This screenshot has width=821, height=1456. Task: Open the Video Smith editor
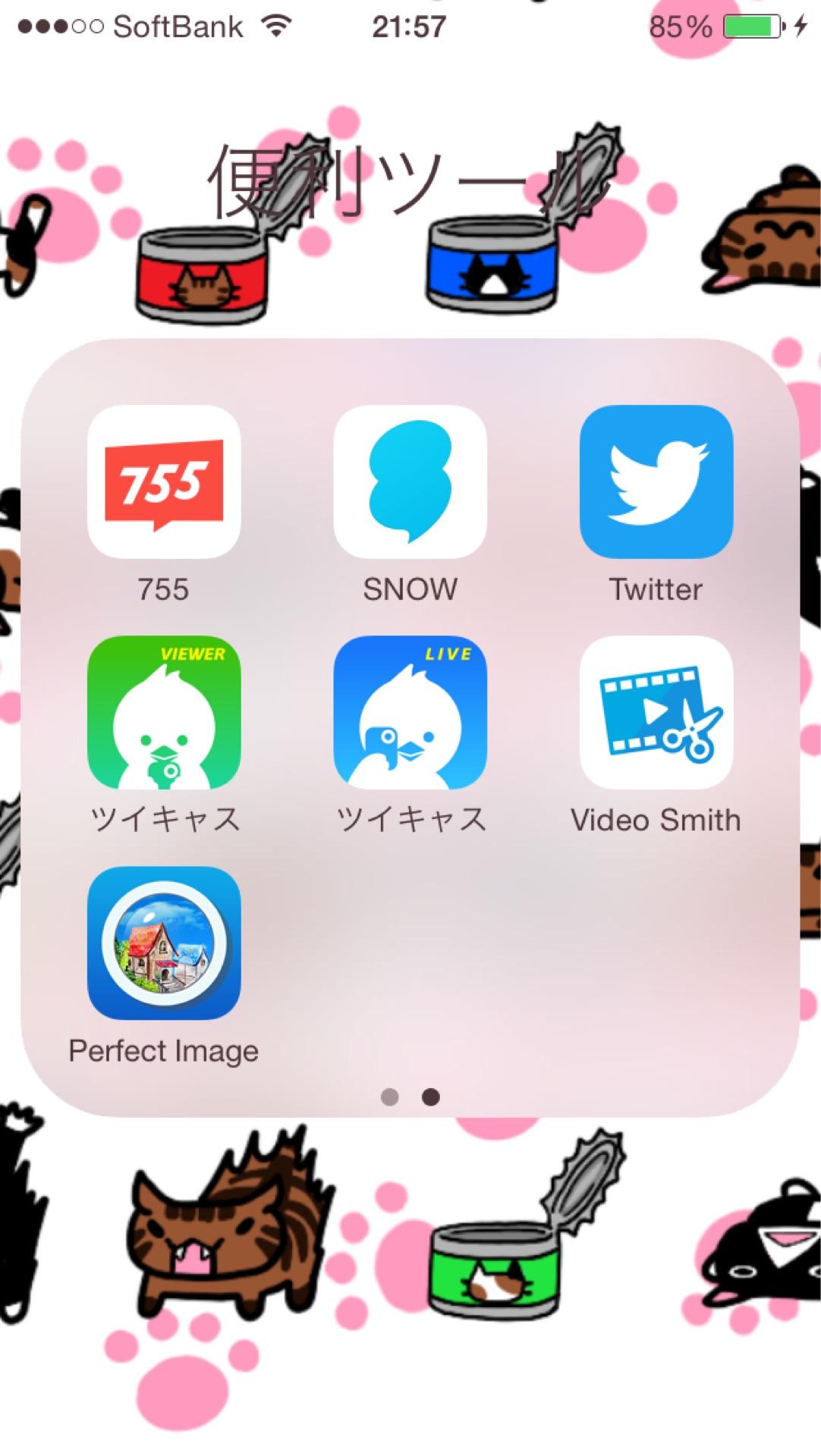(x=655, y=713)
